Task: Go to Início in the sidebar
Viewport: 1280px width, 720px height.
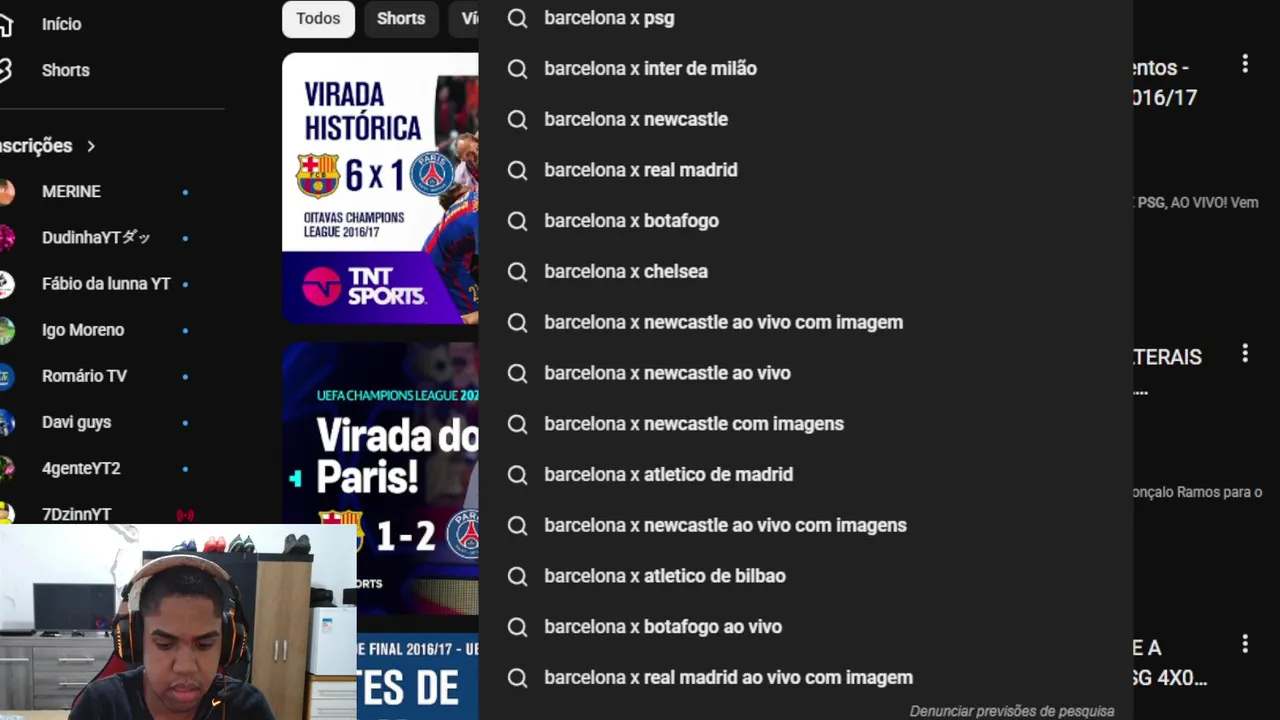Action: (61, 24)
